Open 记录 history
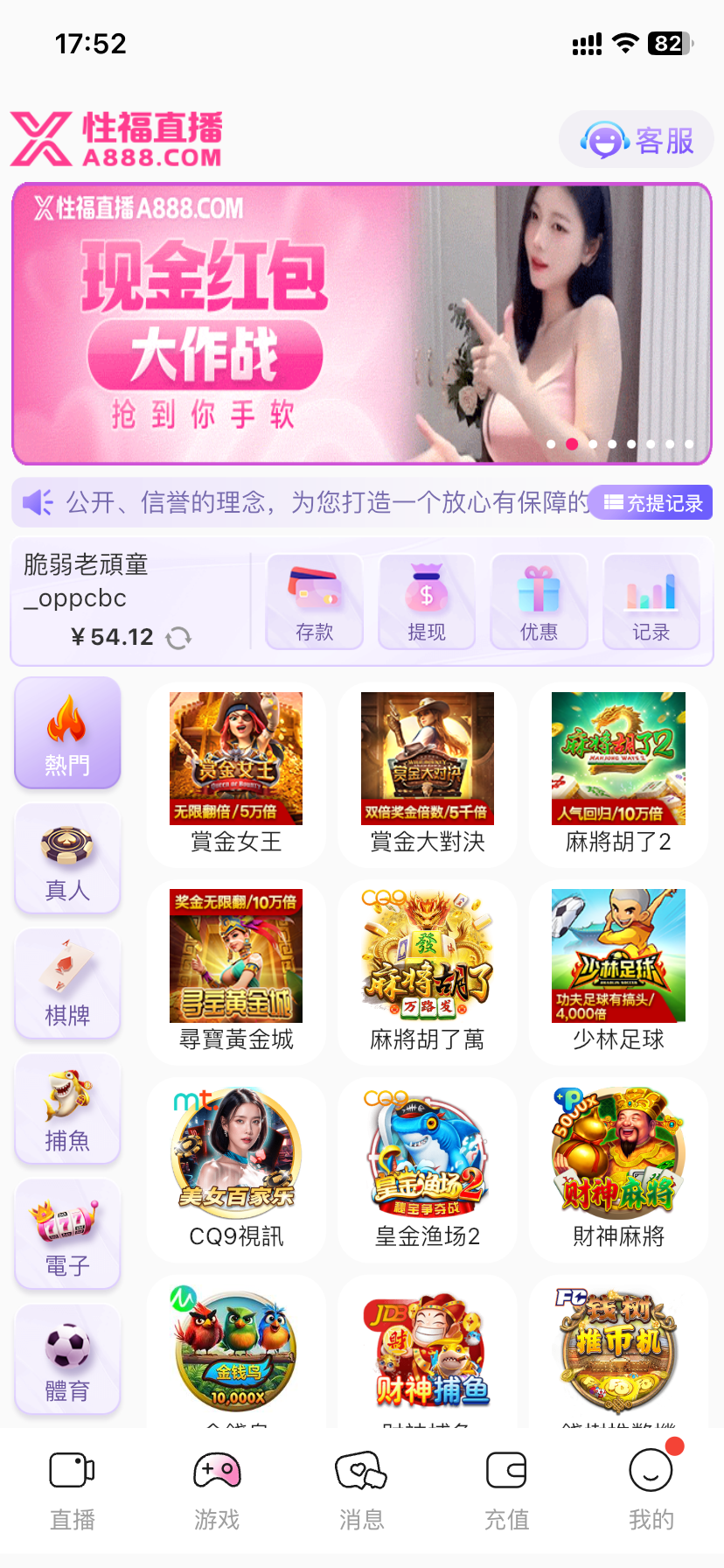This screenshot has height=1568, width=724. click(x=651, y=602)
